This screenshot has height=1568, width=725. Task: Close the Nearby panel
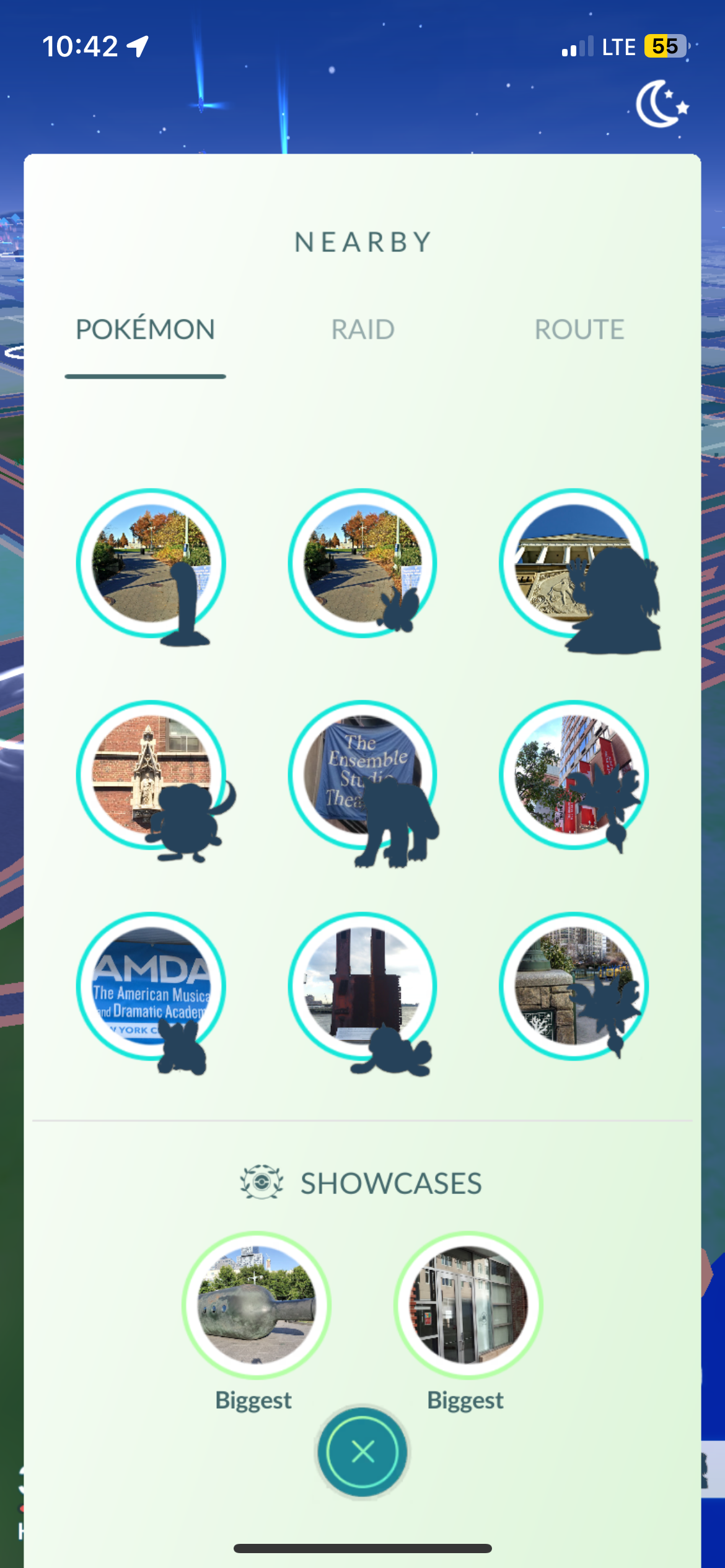[362, 1452]
